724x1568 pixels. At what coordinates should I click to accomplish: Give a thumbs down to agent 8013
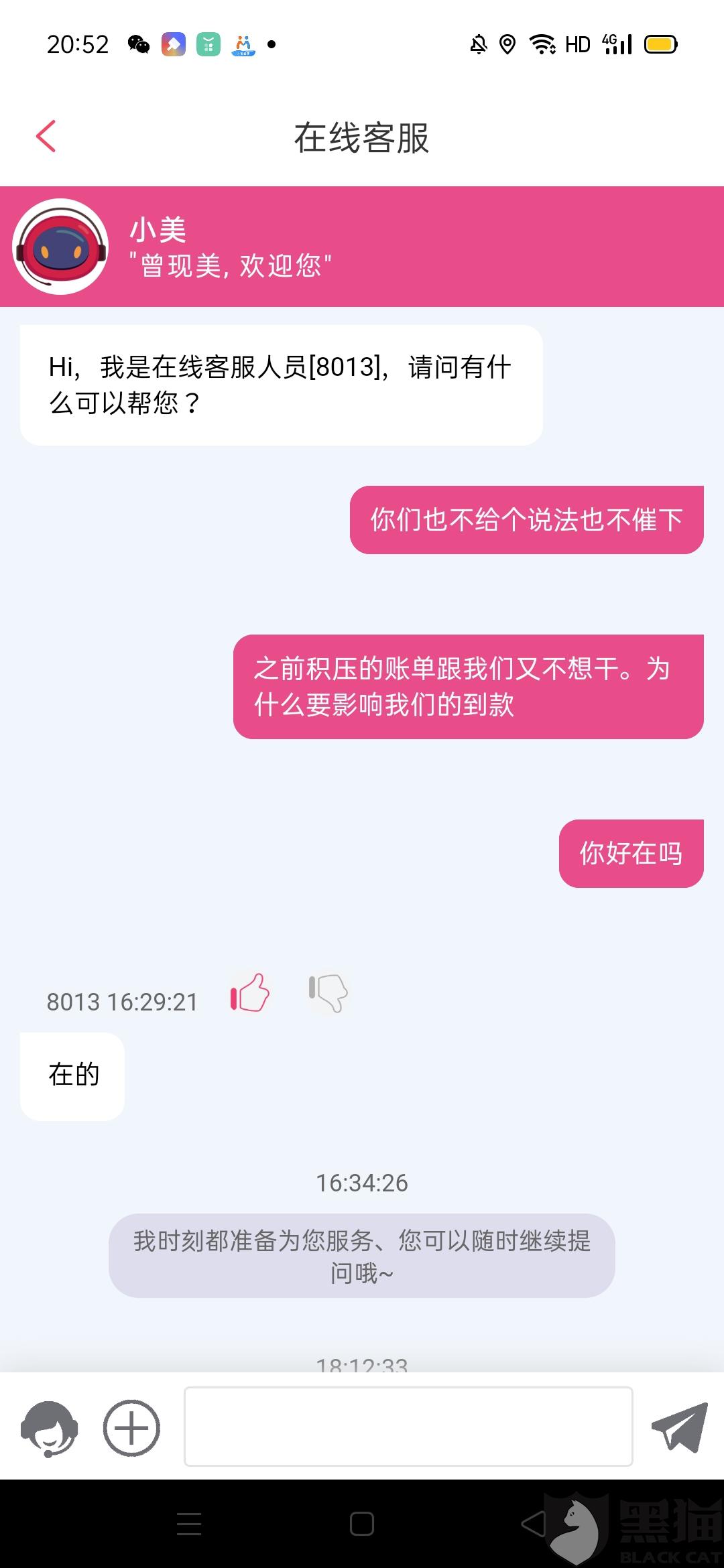328,993
